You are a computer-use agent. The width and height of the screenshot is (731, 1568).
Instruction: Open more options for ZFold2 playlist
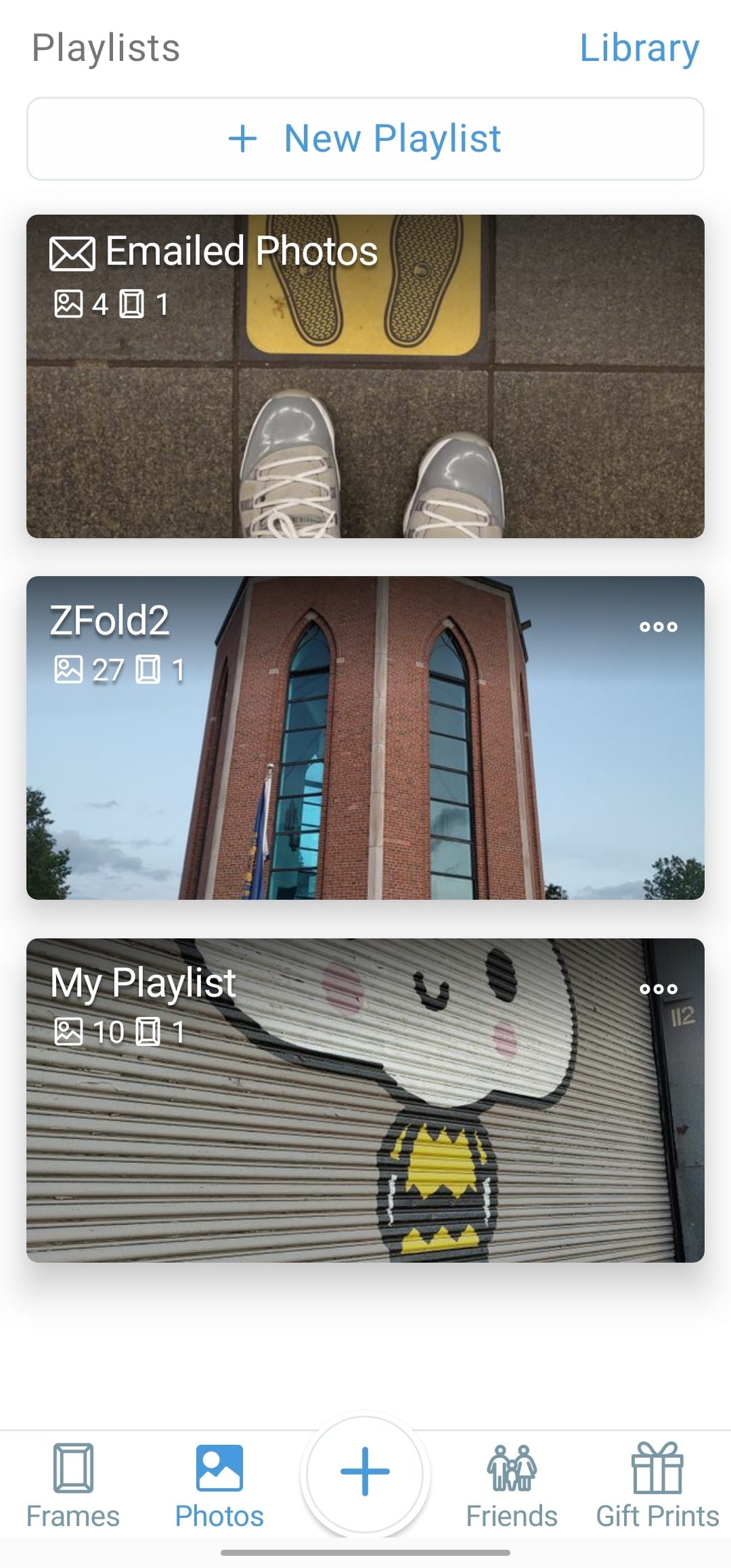[x=659, y=627]
